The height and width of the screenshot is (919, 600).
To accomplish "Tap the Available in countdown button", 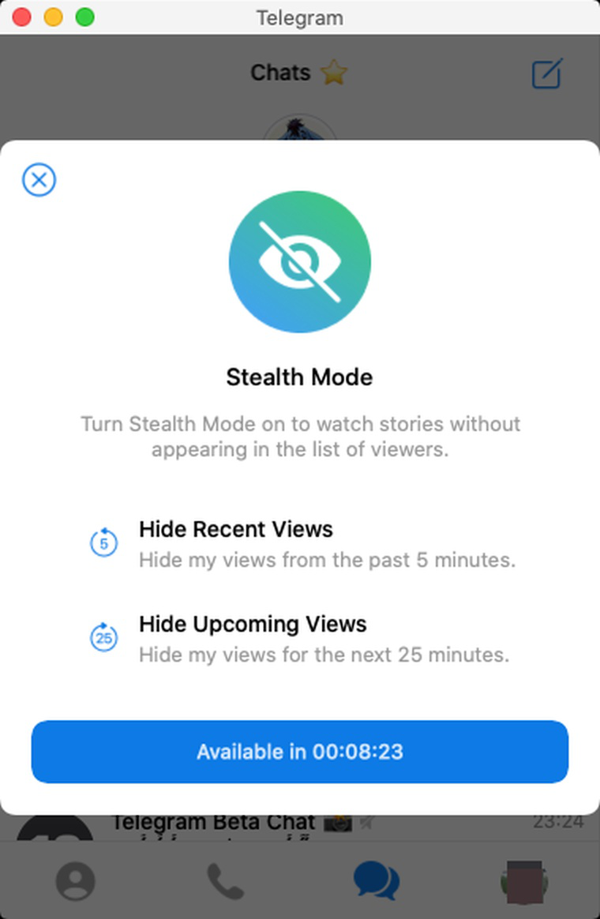I will pos(300,751).
